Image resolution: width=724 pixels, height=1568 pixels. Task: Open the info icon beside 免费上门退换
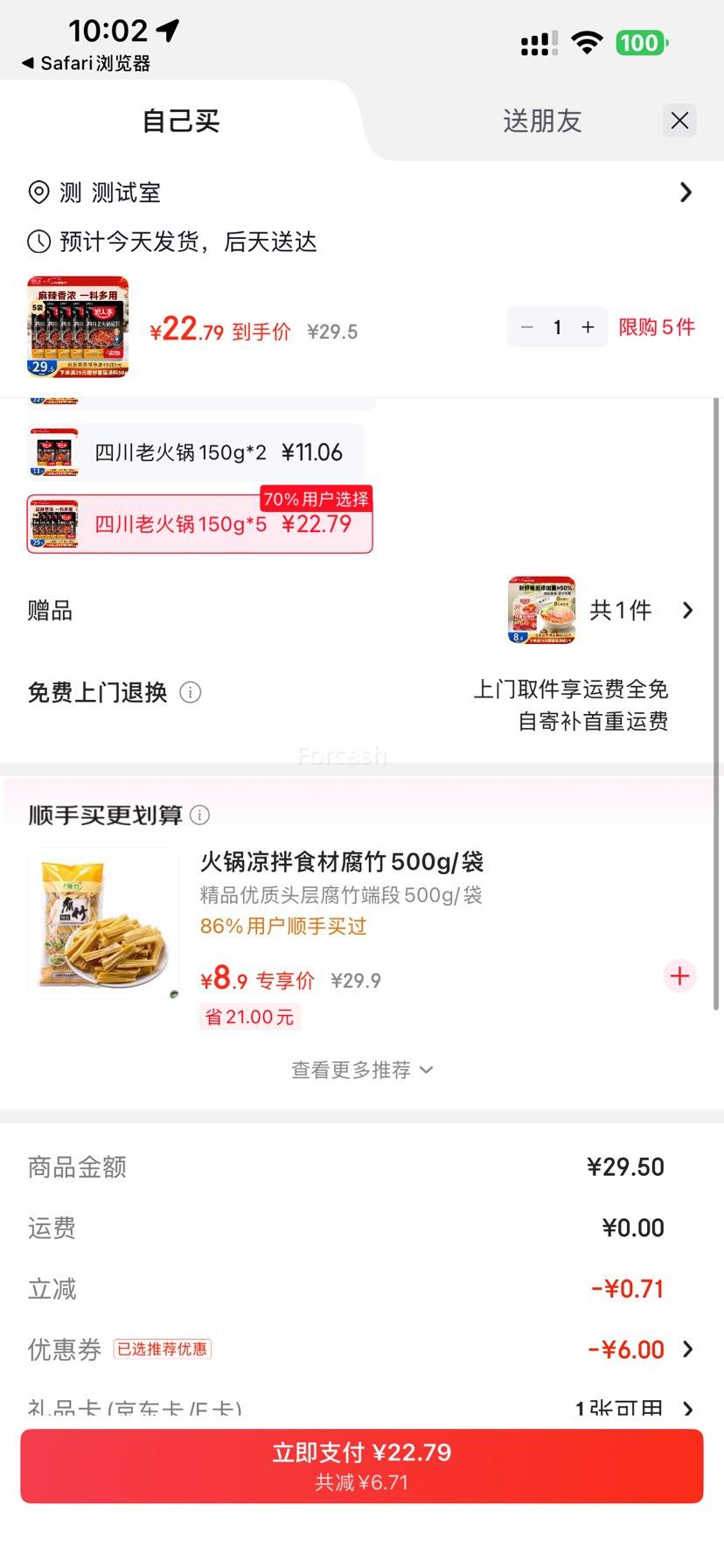[191, 692]
